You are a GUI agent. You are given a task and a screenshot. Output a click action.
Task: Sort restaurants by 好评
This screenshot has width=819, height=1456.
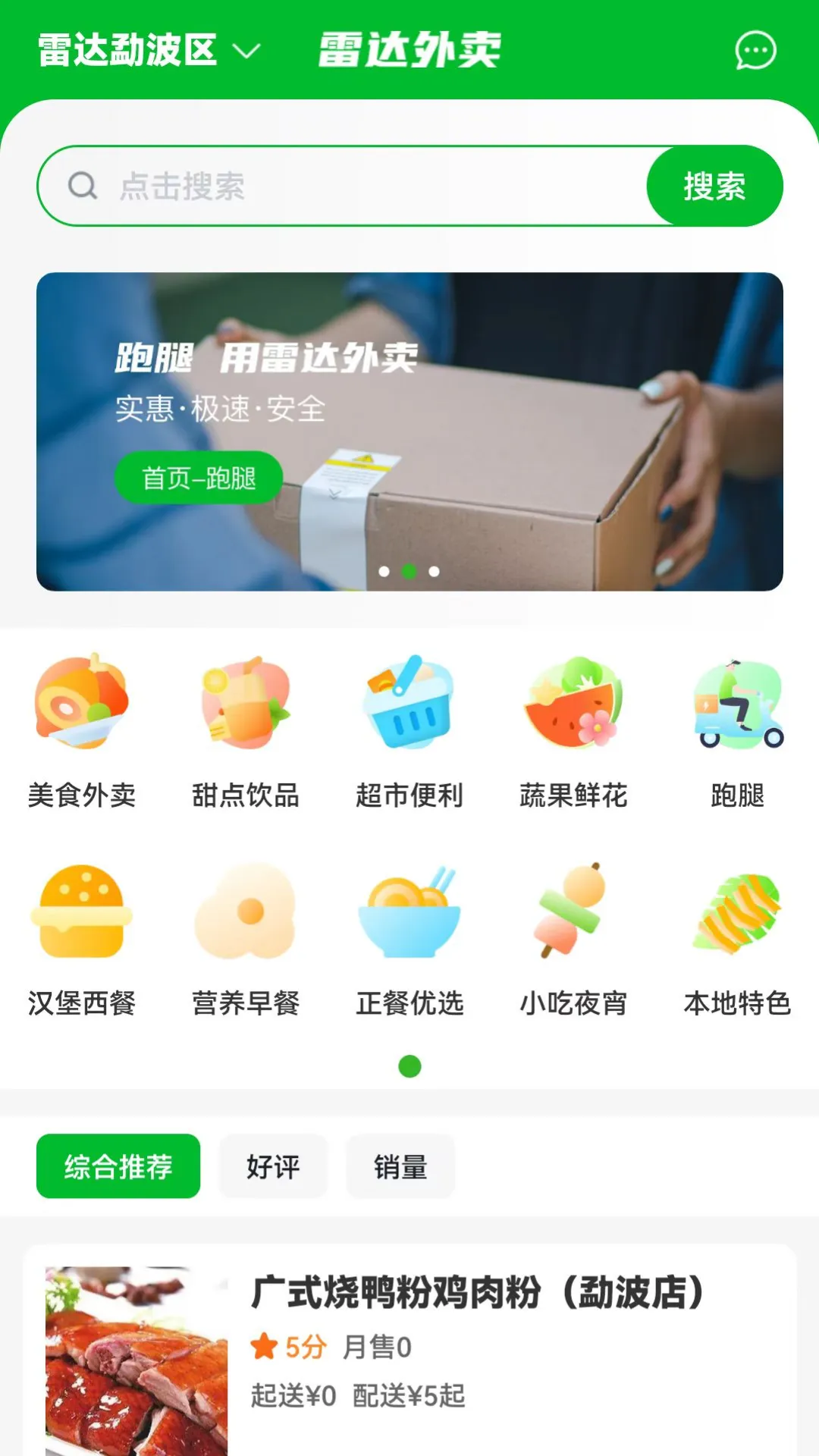273,1166
